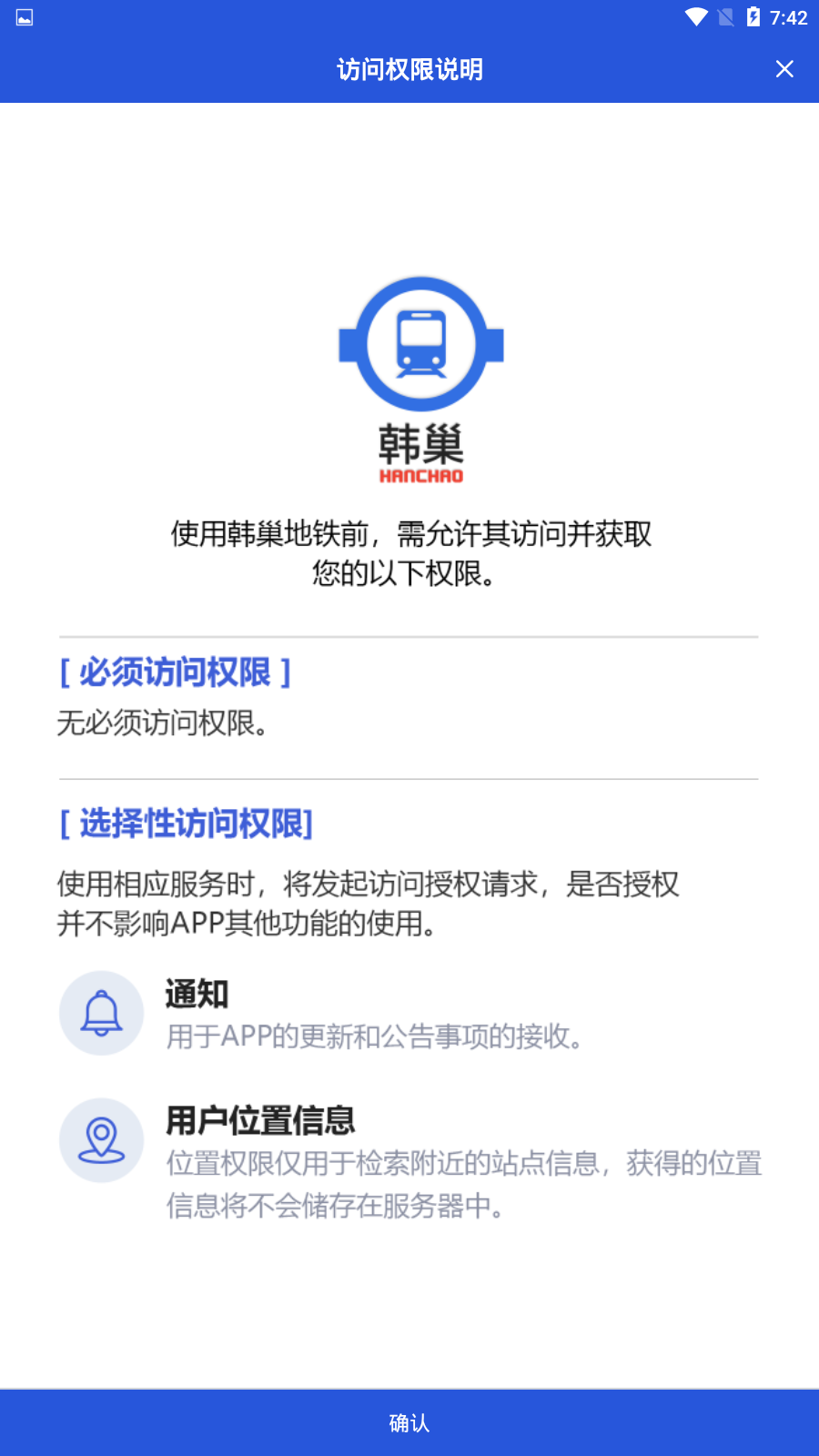Viewport: 819px width, 1456px height.
Task: Click the 必须访问权限 section header
Action: pos(175,672)
